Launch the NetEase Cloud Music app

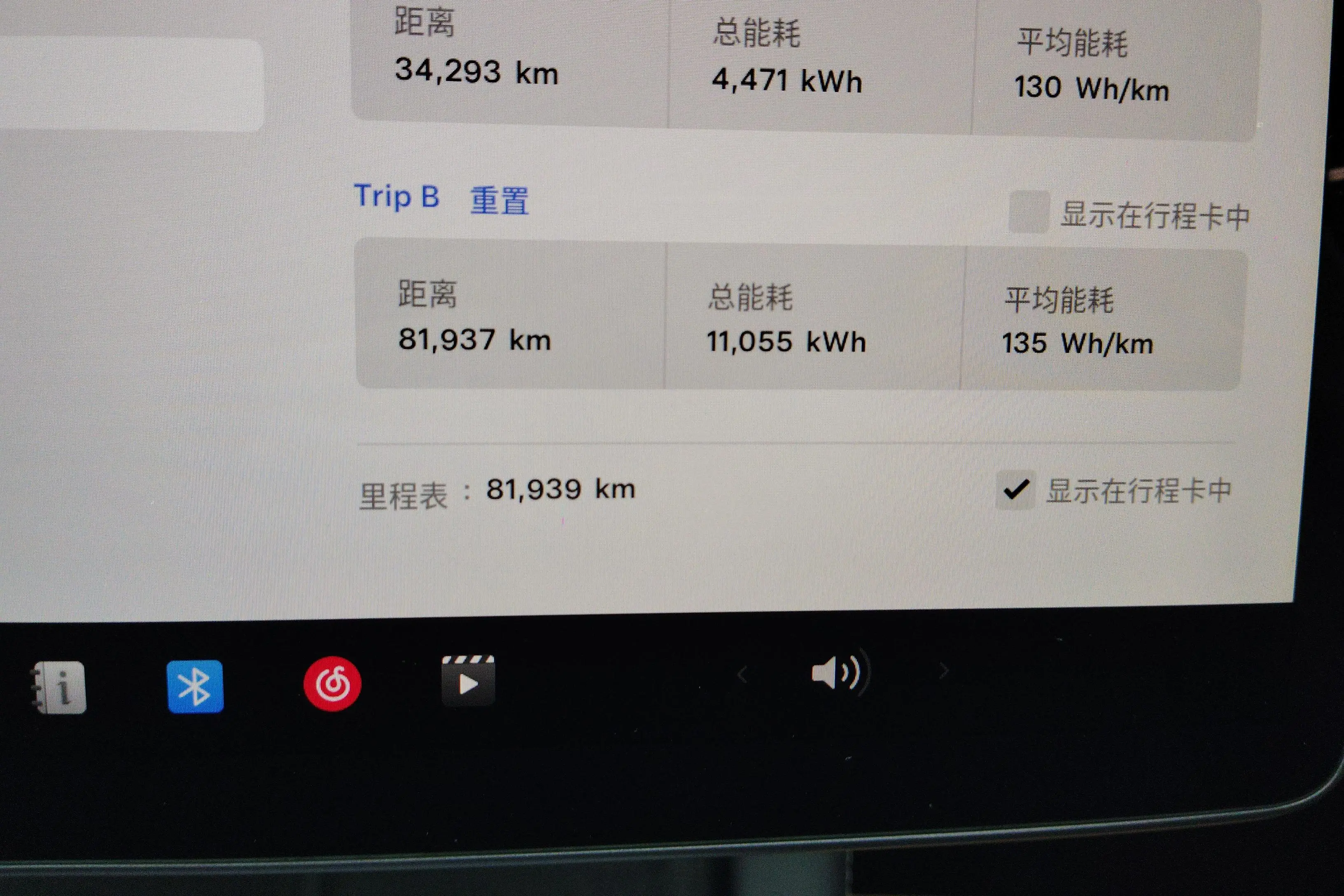(x=332, y=684)
